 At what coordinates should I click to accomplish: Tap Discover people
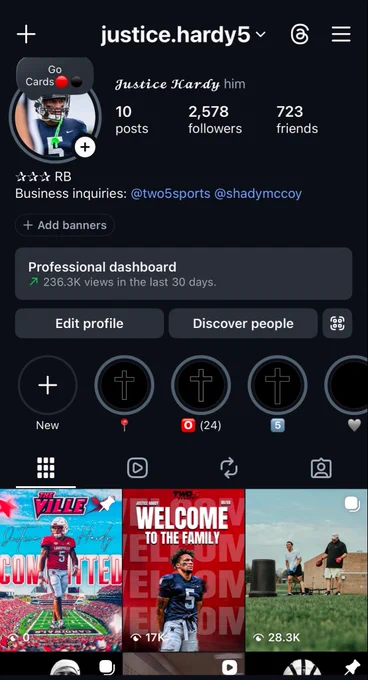pyautogui.click(x=243, y=324)
